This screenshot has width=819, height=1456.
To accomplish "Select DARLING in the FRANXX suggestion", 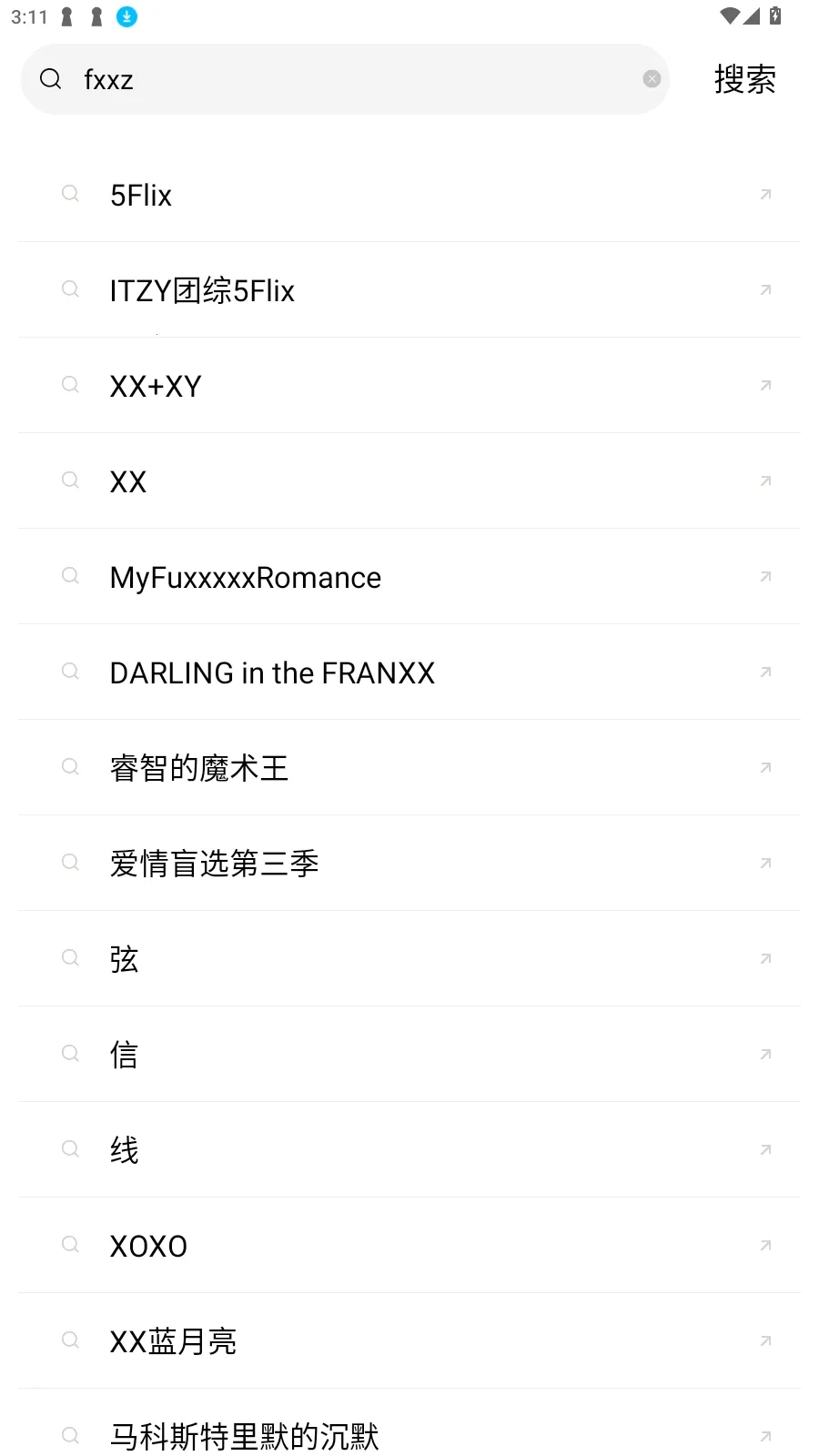I will tap(272, 672).
